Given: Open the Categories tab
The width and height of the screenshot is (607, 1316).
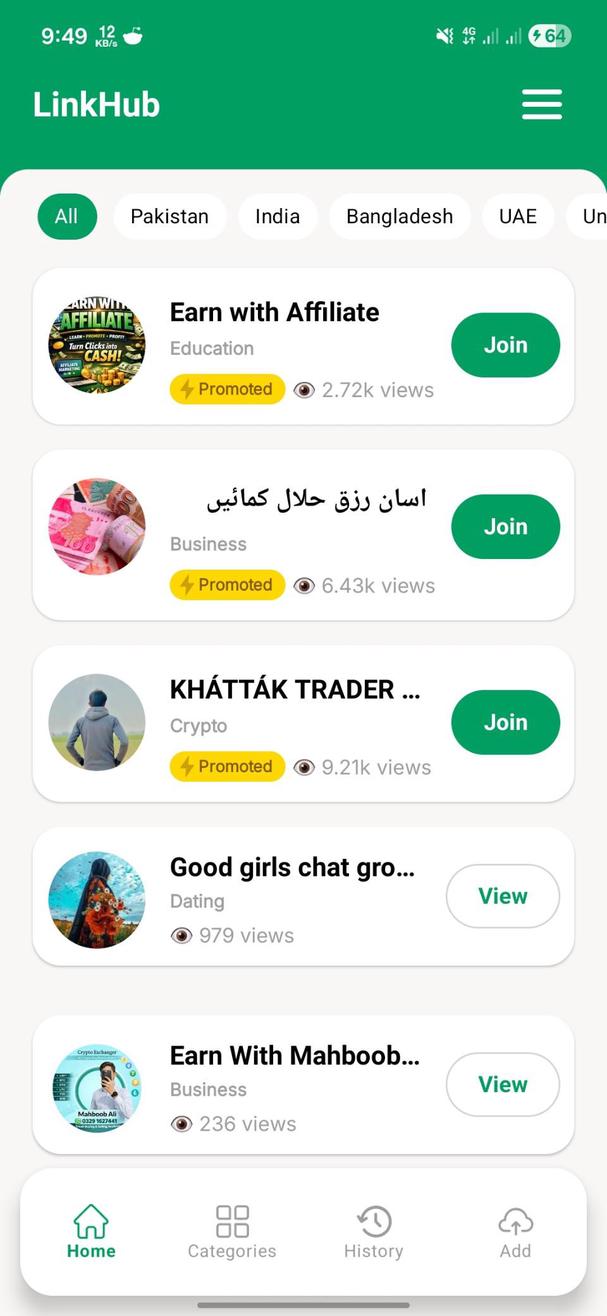Looking at the screenshot, I should tap(232, 1231).
